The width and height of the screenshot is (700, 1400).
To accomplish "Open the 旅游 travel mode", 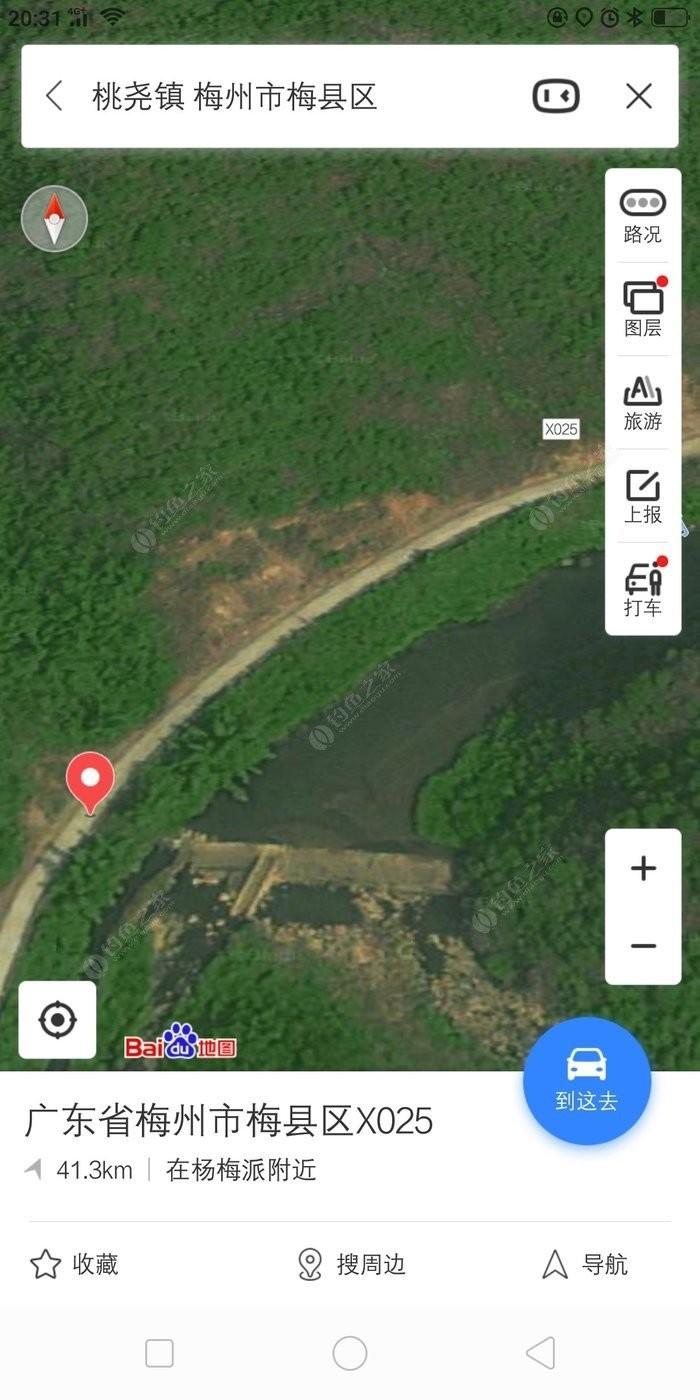I will 643,402.
